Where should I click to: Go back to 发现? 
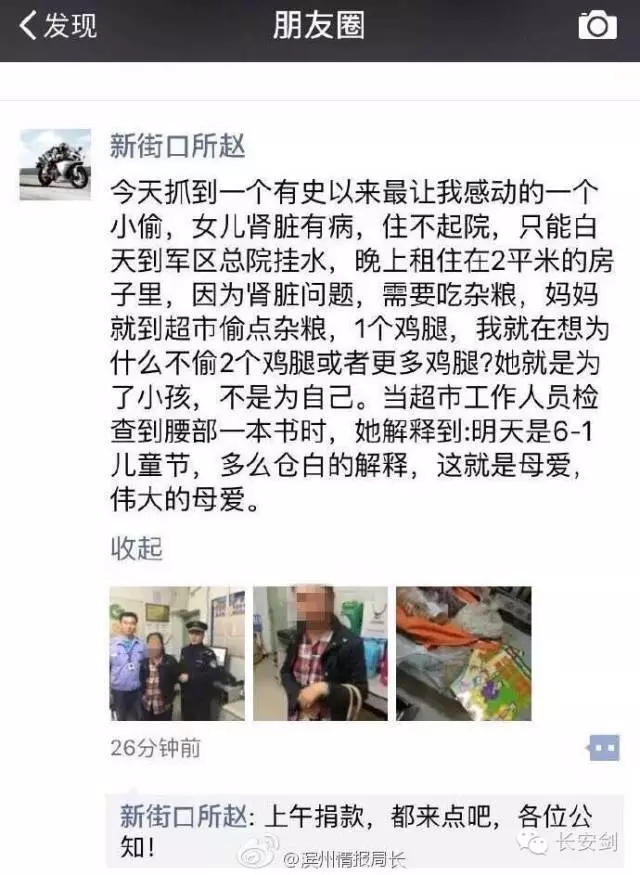[x=58, y=27]
